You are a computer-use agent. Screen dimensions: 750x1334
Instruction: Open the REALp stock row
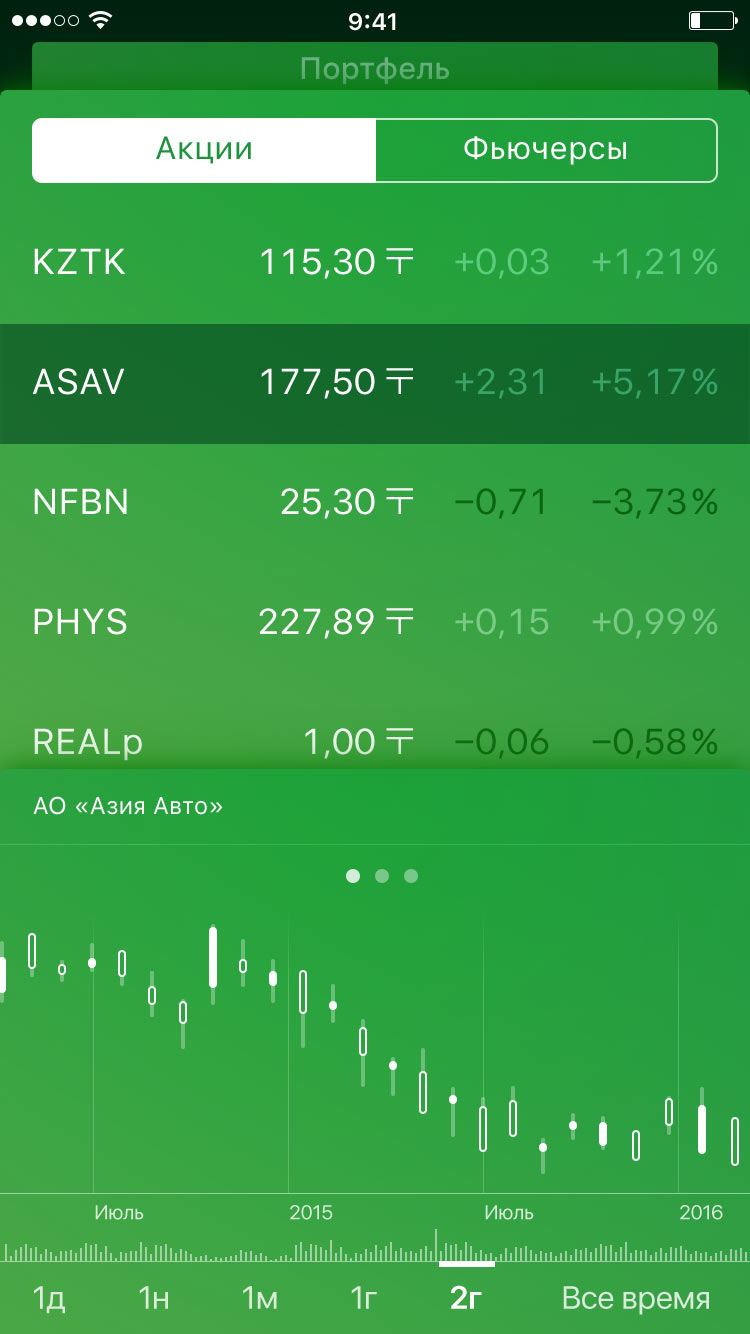(x=375, y=740)
